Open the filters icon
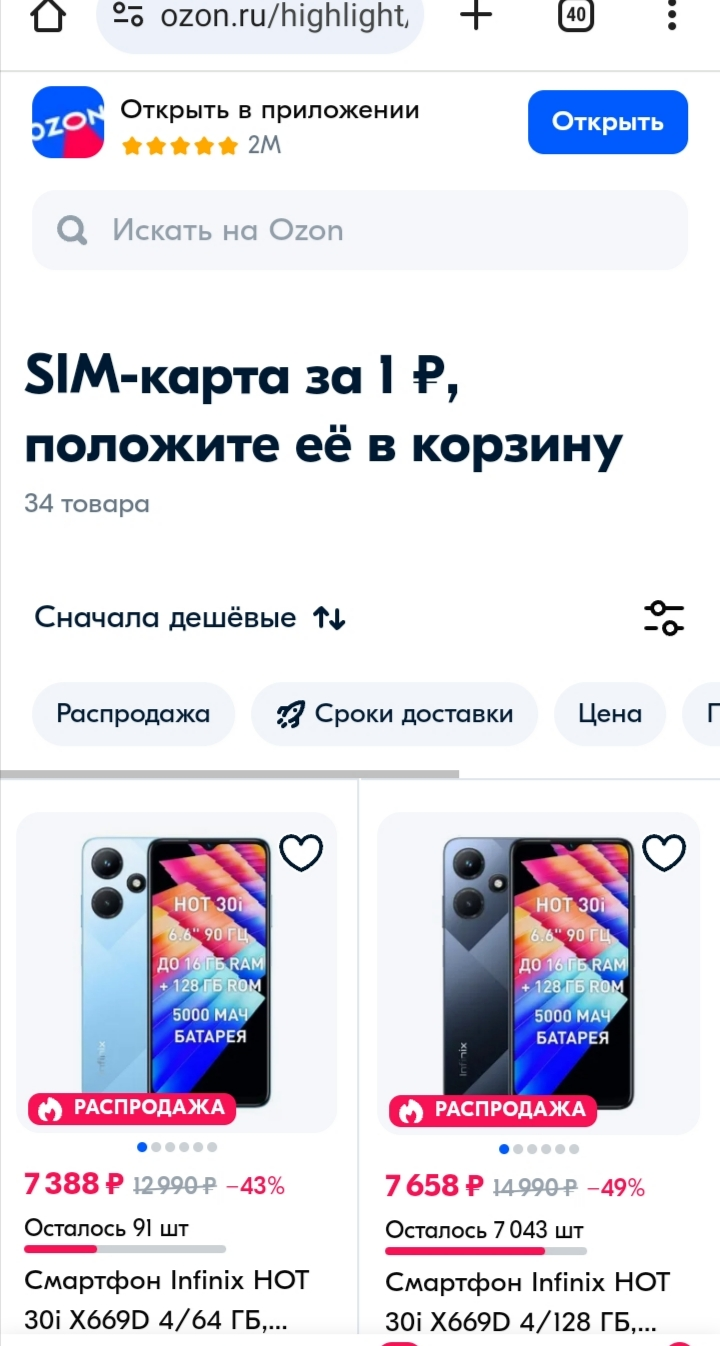The width and height of the screenshot is (720, 1346). click(664, 618)
